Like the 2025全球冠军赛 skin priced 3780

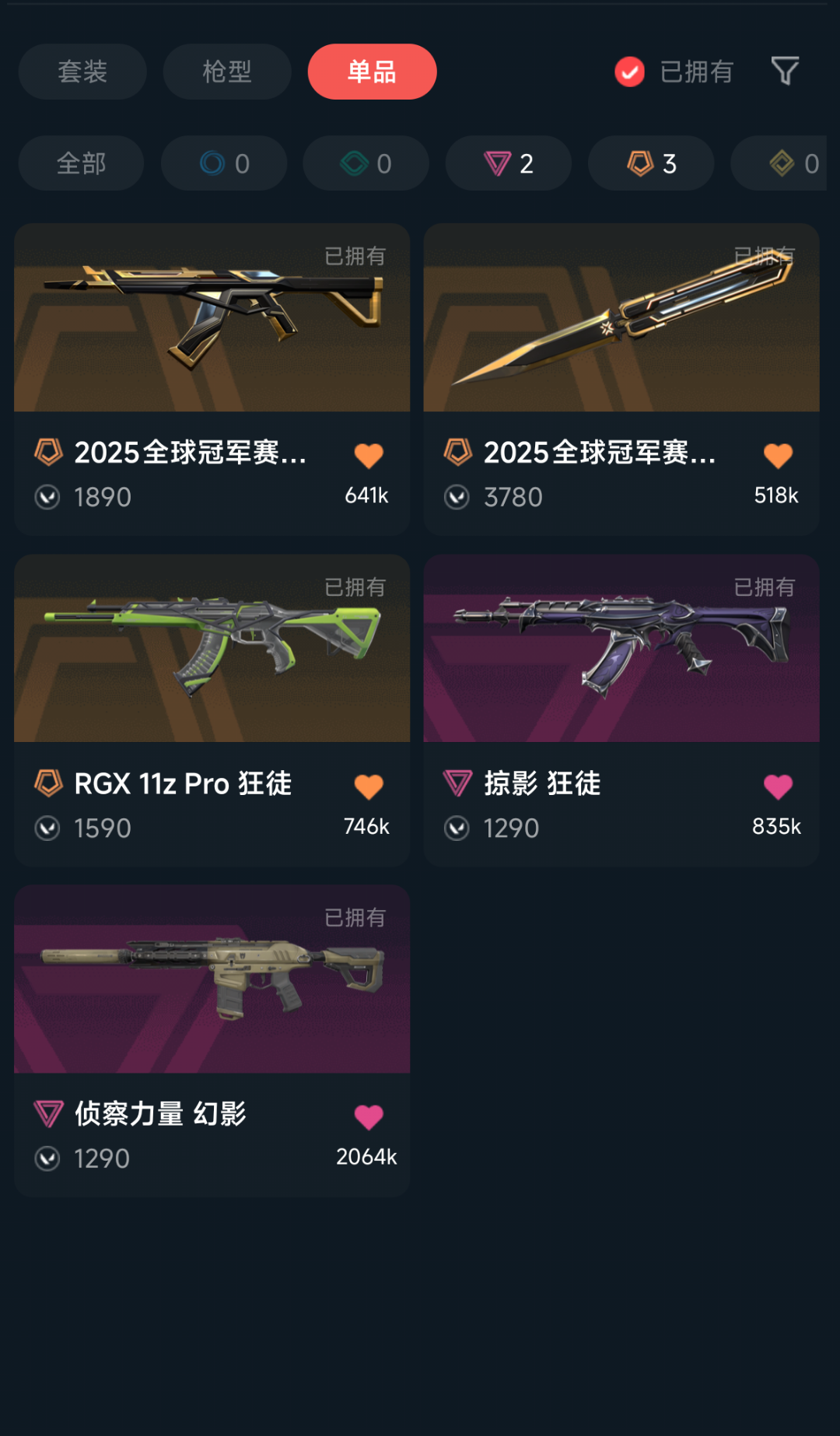[778, 456]
